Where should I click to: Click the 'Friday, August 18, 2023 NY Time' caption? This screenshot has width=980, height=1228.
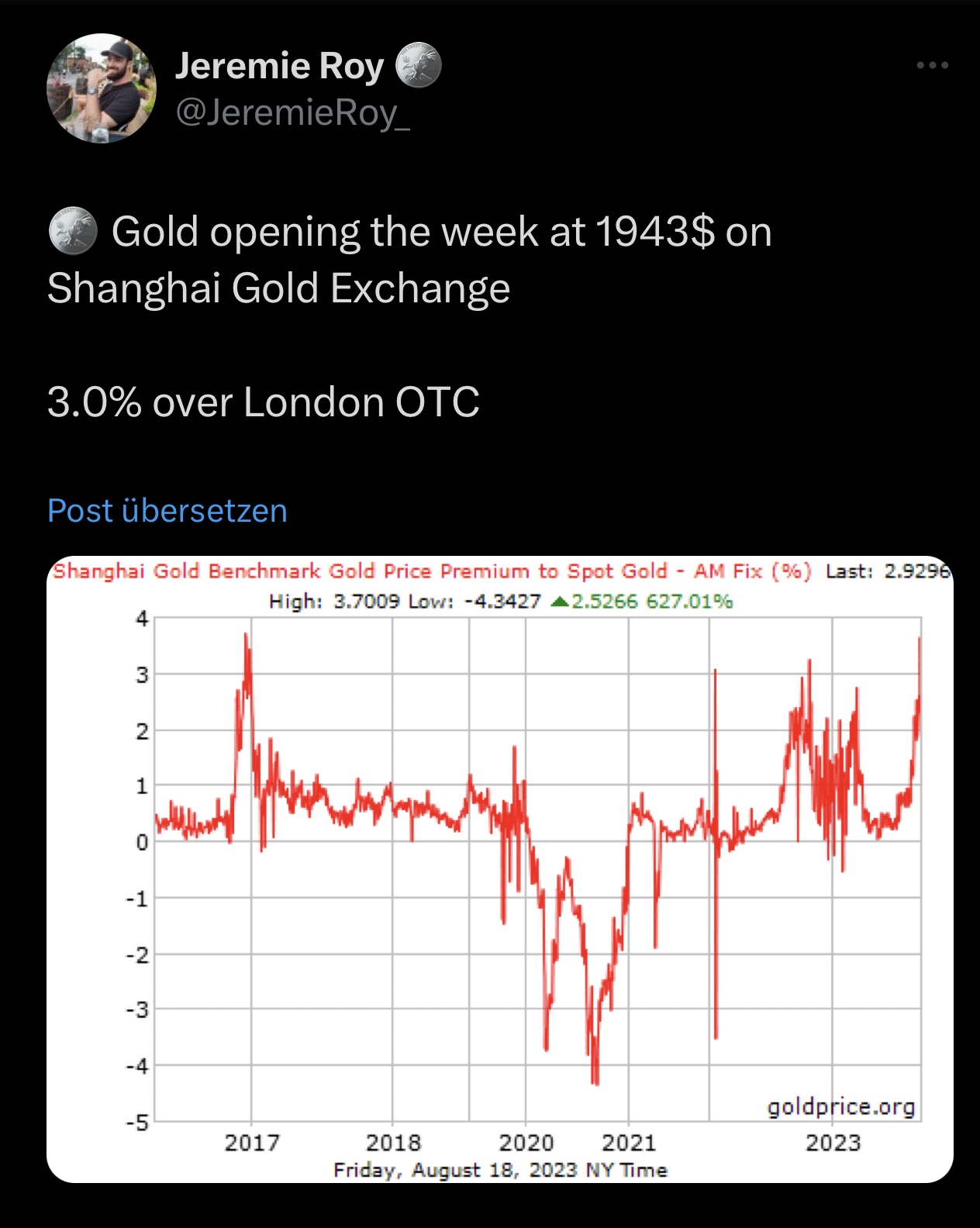click(500, 1171)
